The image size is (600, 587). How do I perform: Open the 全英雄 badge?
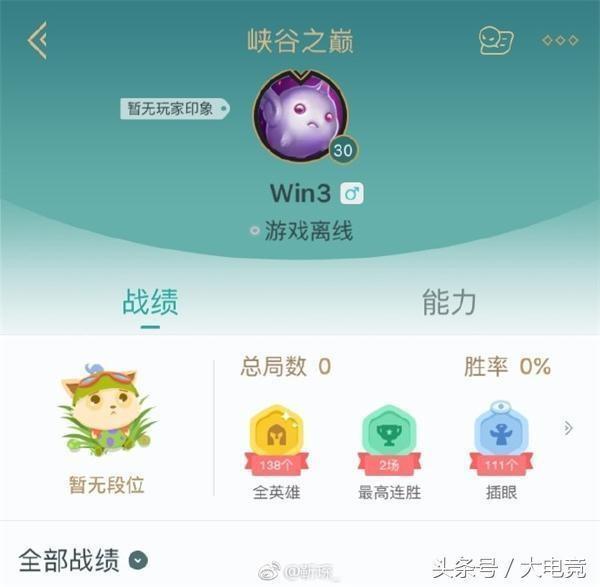click(276, 438)
